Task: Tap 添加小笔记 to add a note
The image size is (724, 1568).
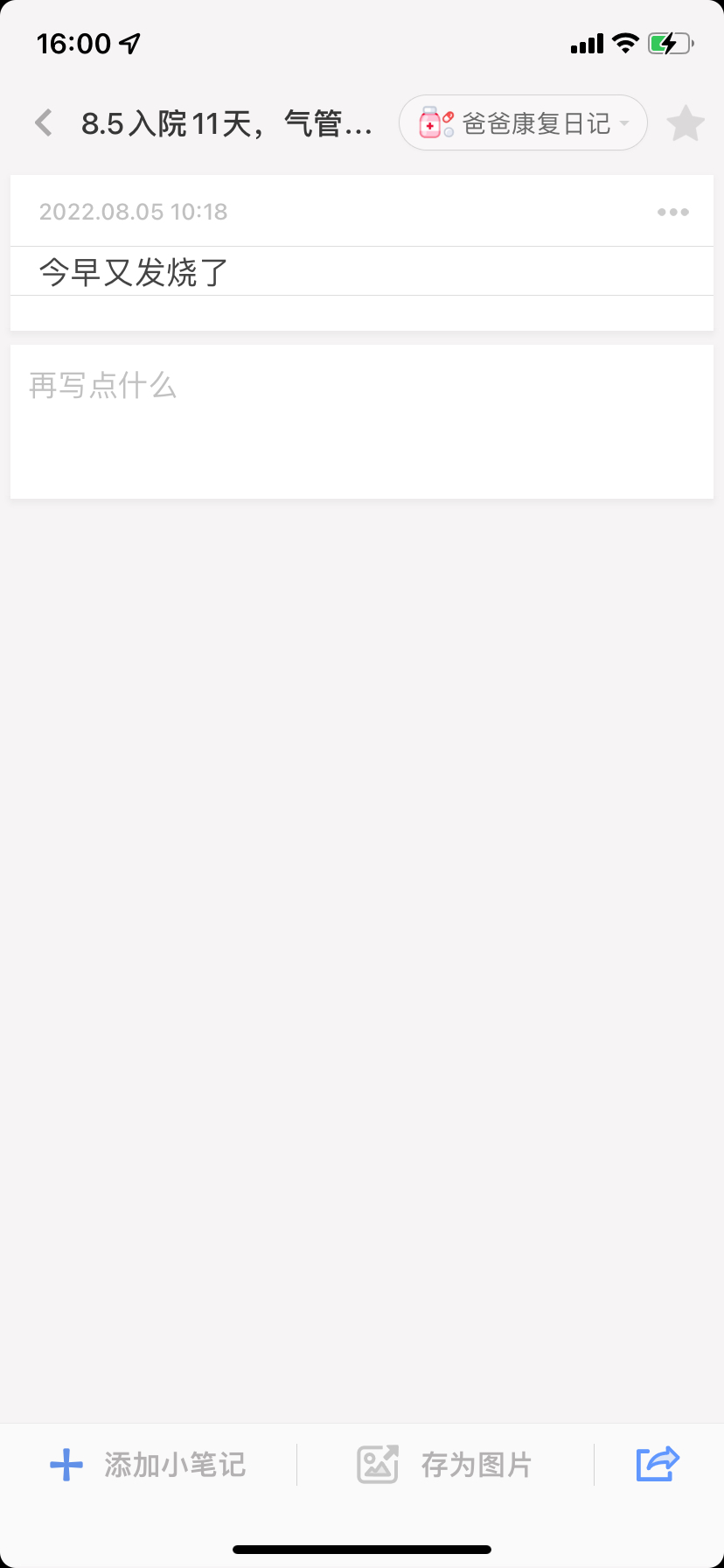Action: point(148,1464)
